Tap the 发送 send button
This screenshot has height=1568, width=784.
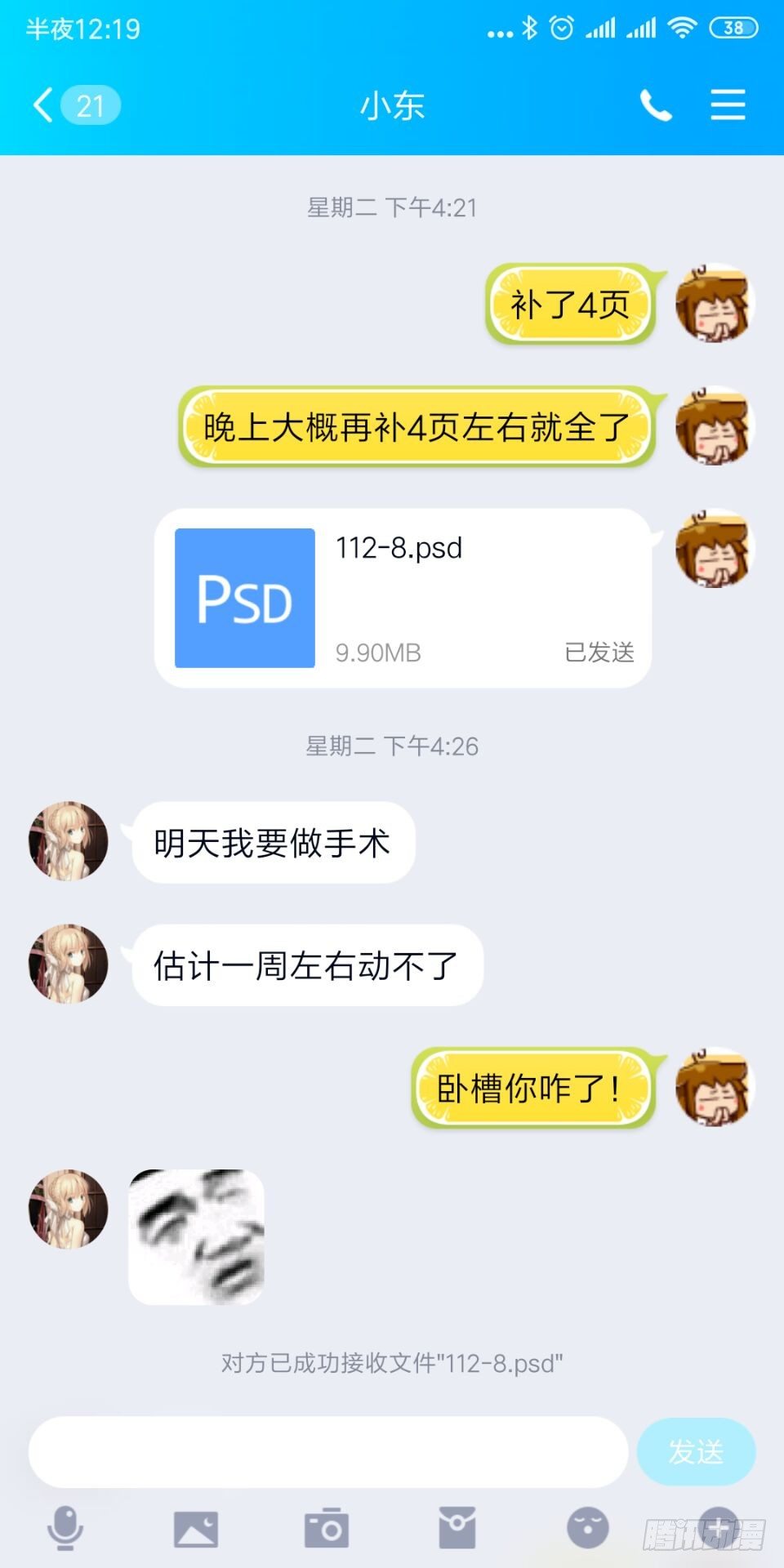696,1451
